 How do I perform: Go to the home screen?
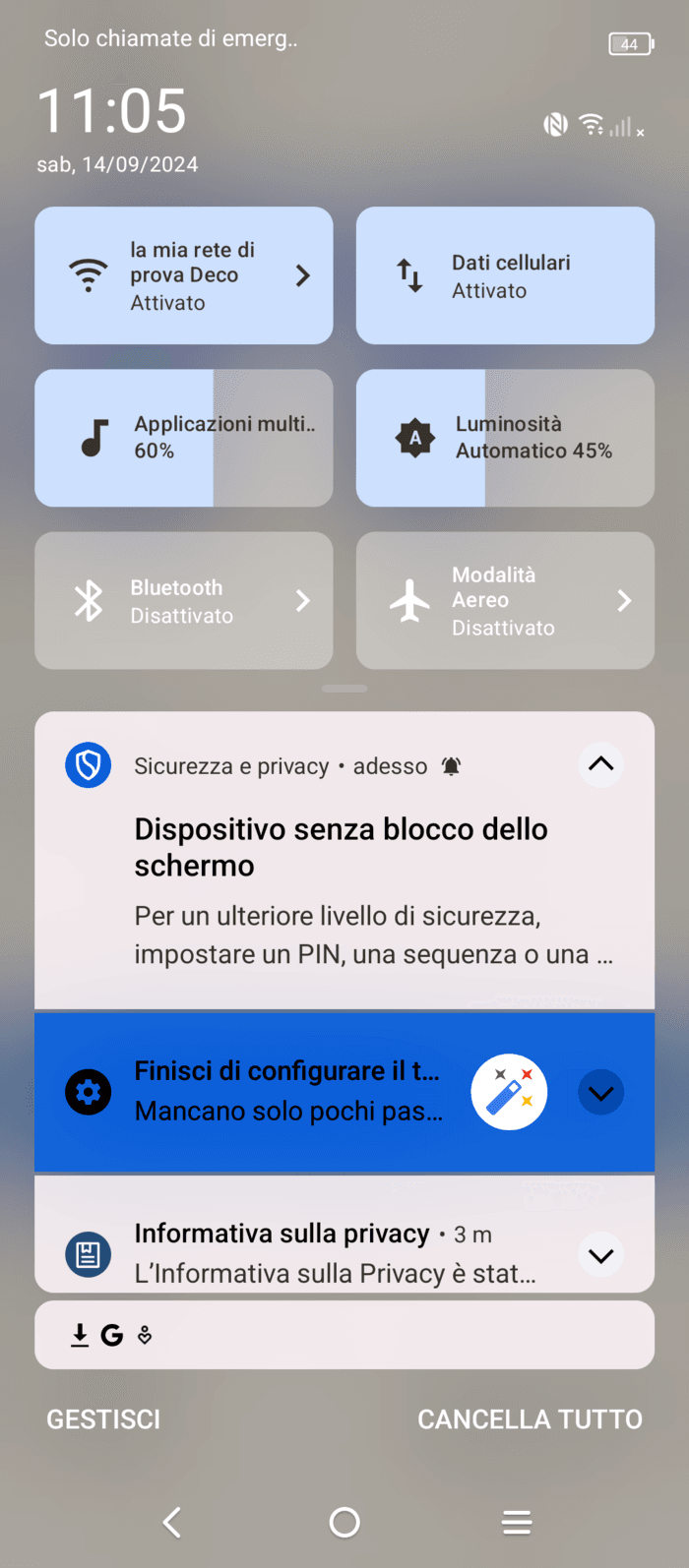coord(344,1522)
